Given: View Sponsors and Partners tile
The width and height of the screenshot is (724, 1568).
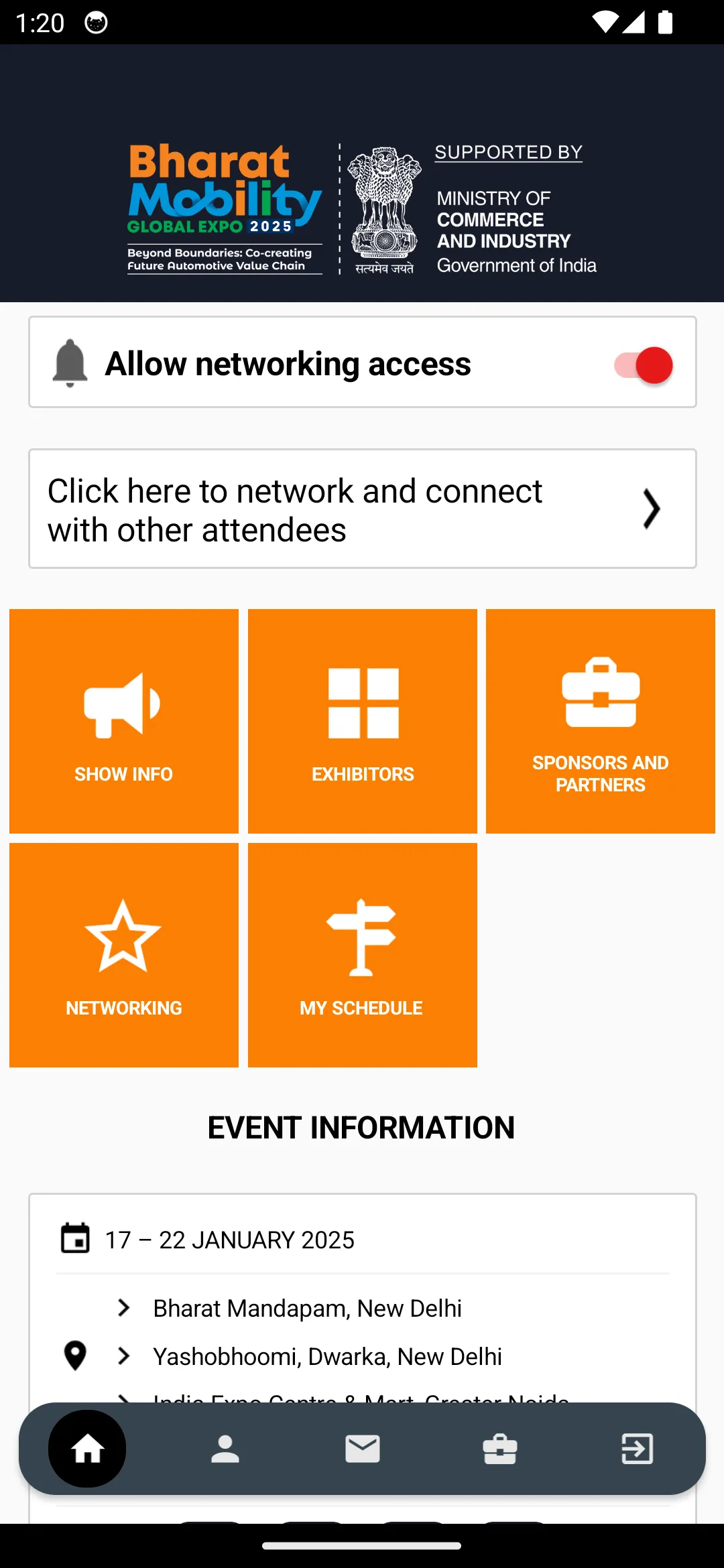Looking at the screenshot, I should coord(601,721).
